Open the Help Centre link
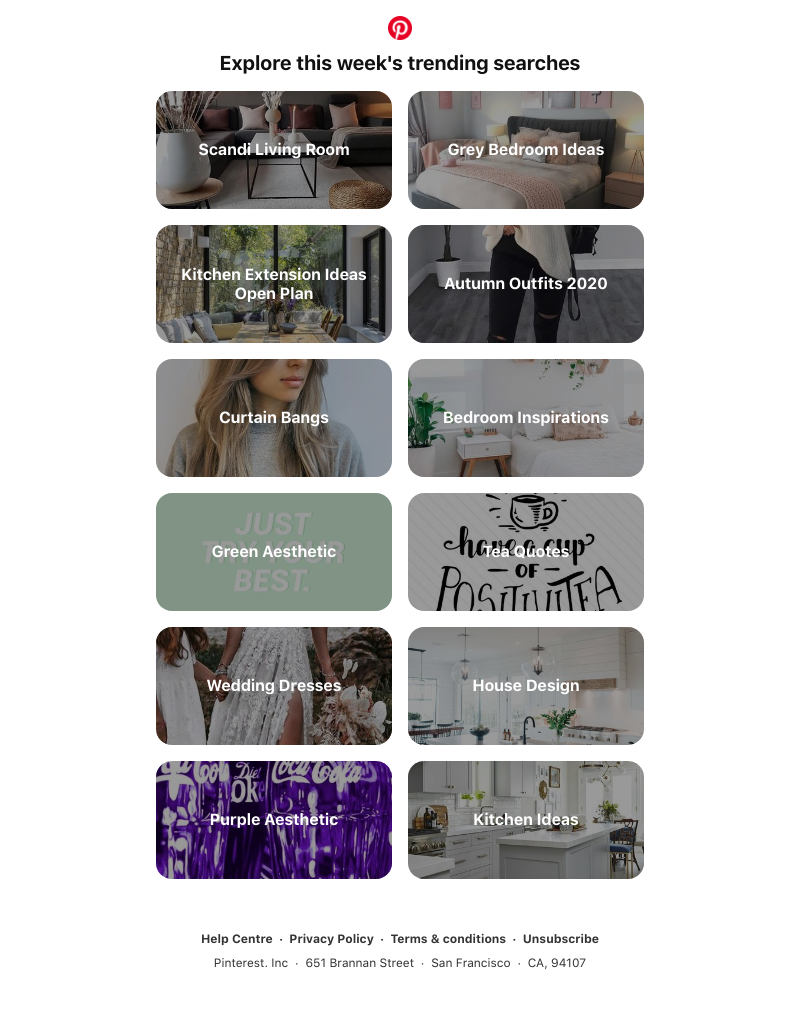Viewport: 800px width, 1026px height. [236, 939]
